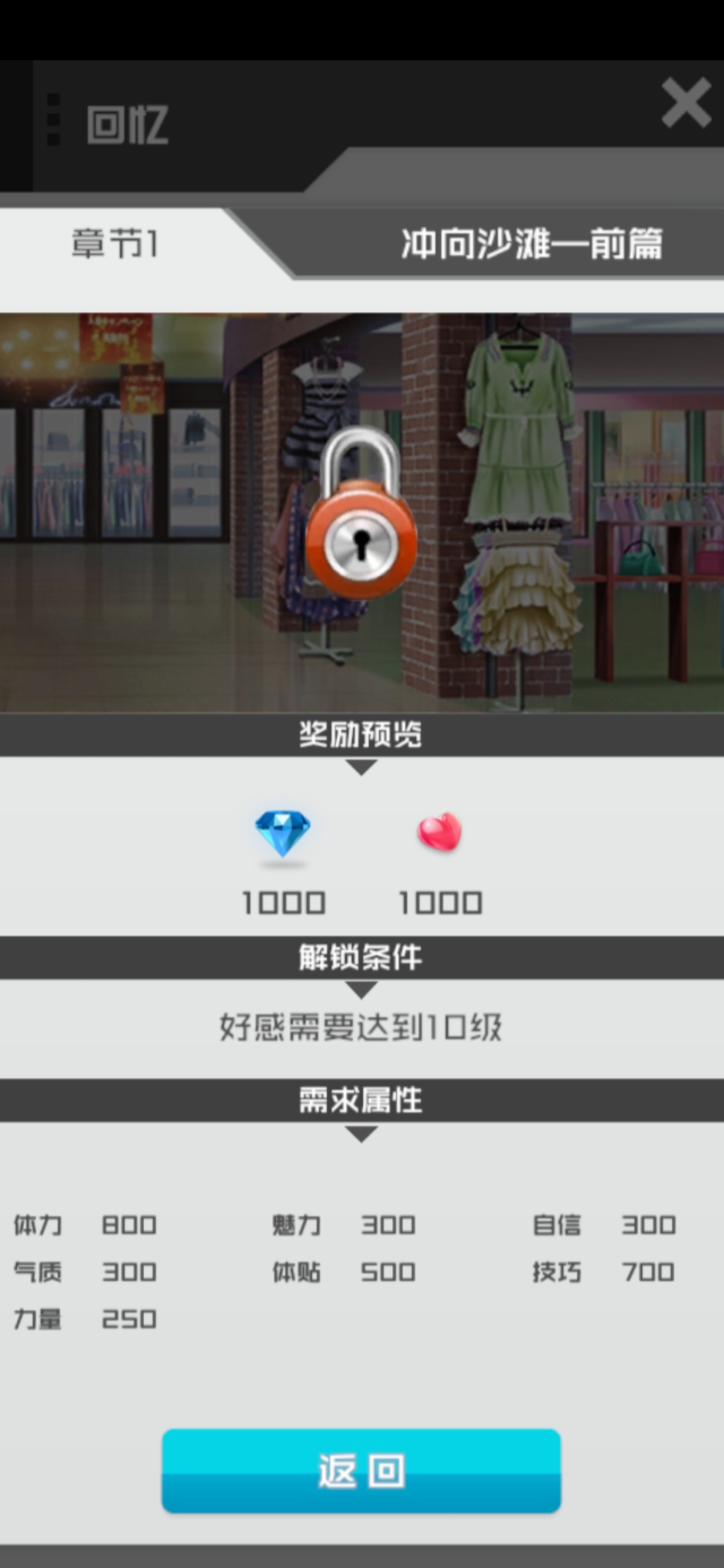Image resolution: width=724 pixels, height=1568 pixels.
Task: Close the 回忆 panel with the X
Action: pyautogui.click(x=685, y=103)
